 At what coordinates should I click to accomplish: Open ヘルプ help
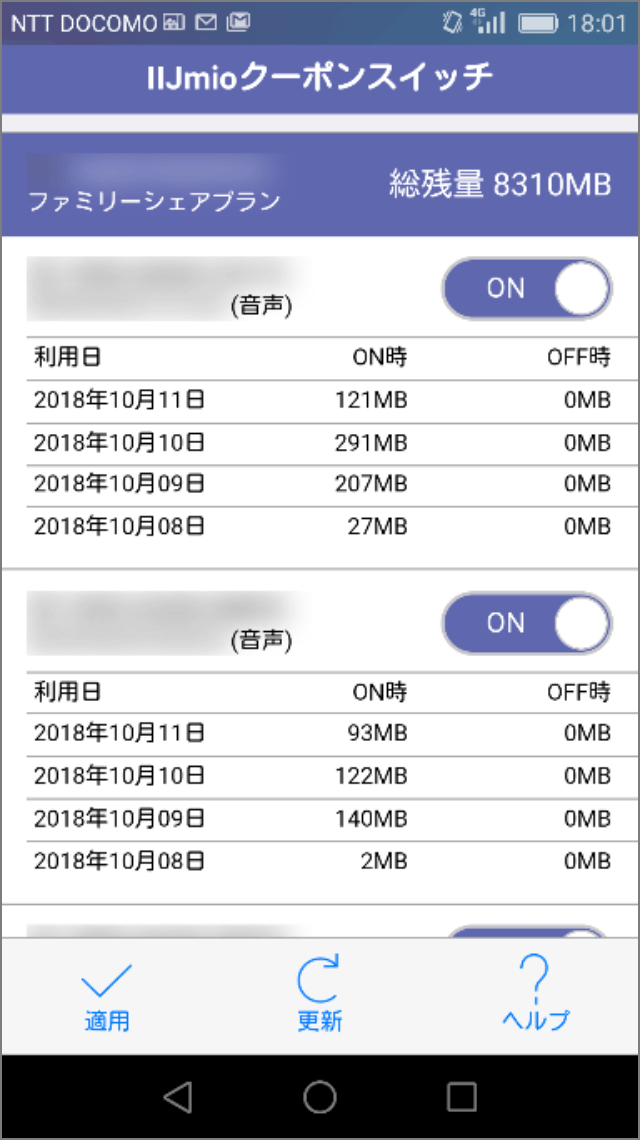coord(535,994)
